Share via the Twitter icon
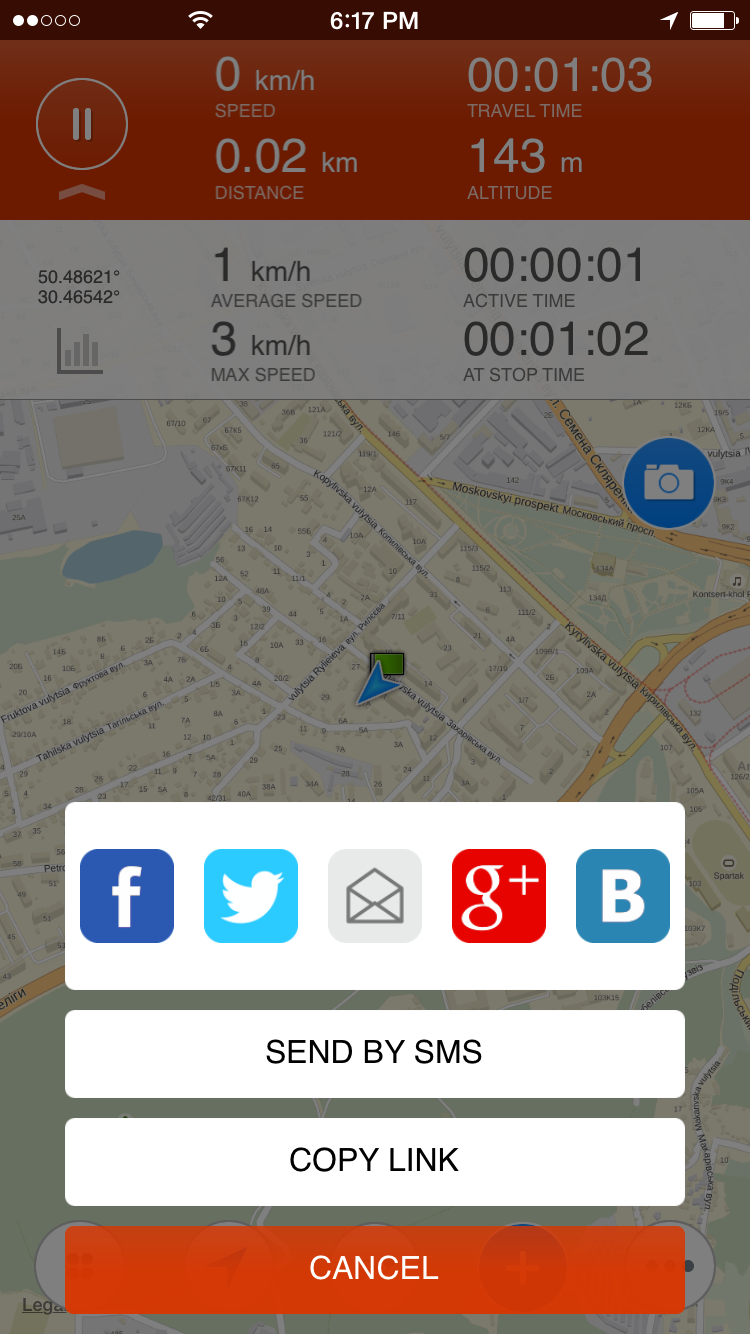Viewport: 750px width, 1334px height. coord(251,896)
